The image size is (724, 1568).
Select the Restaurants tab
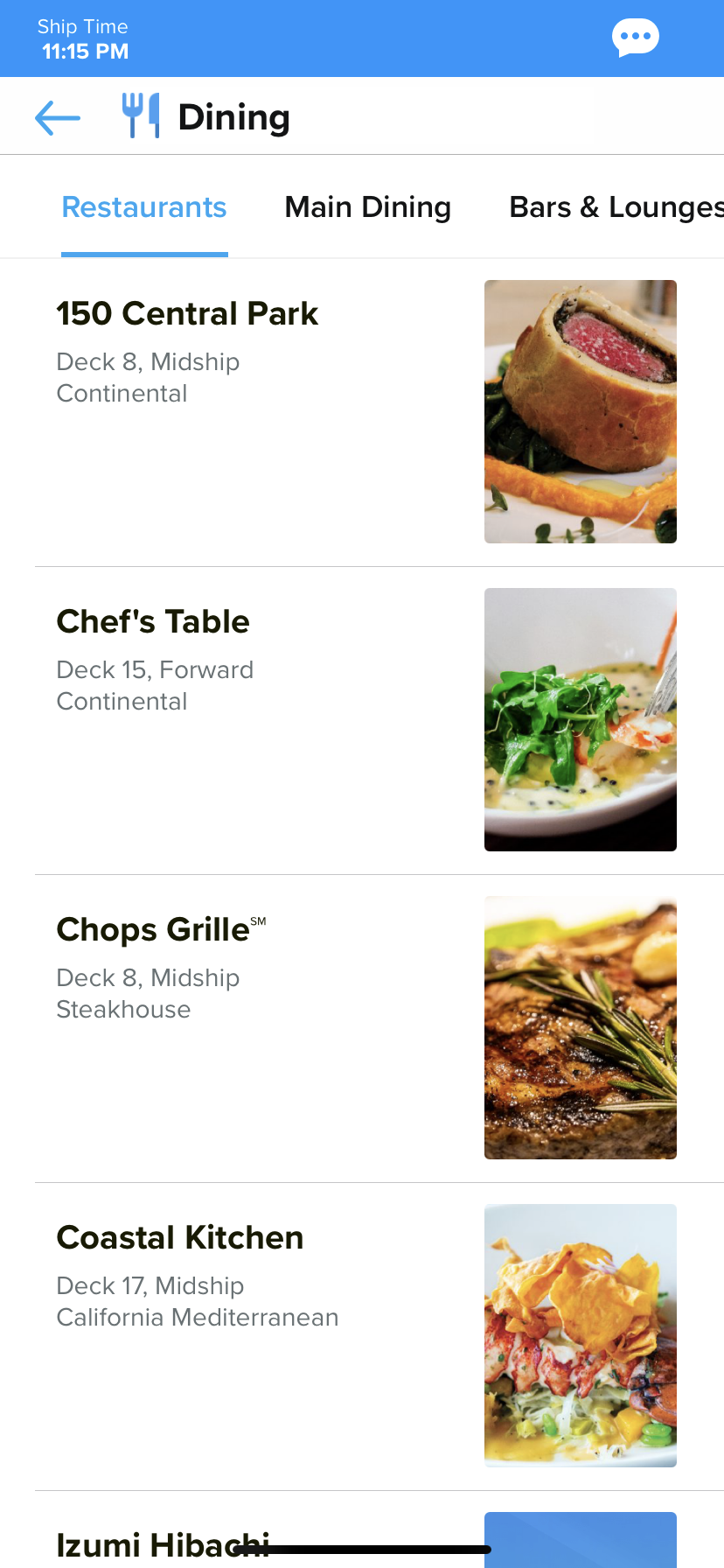point(143,206)
